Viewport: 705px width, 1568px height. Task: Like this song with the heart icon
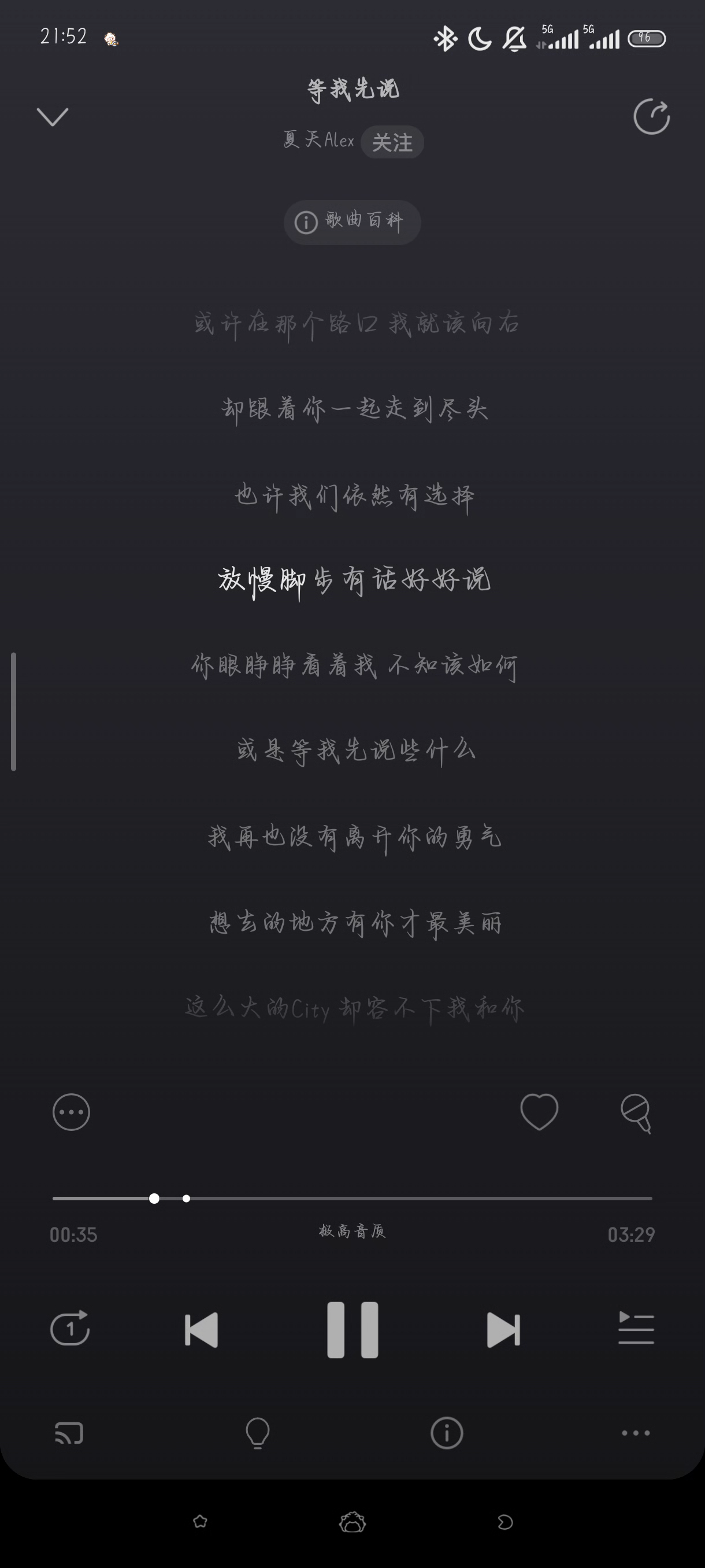point(539,1111)
